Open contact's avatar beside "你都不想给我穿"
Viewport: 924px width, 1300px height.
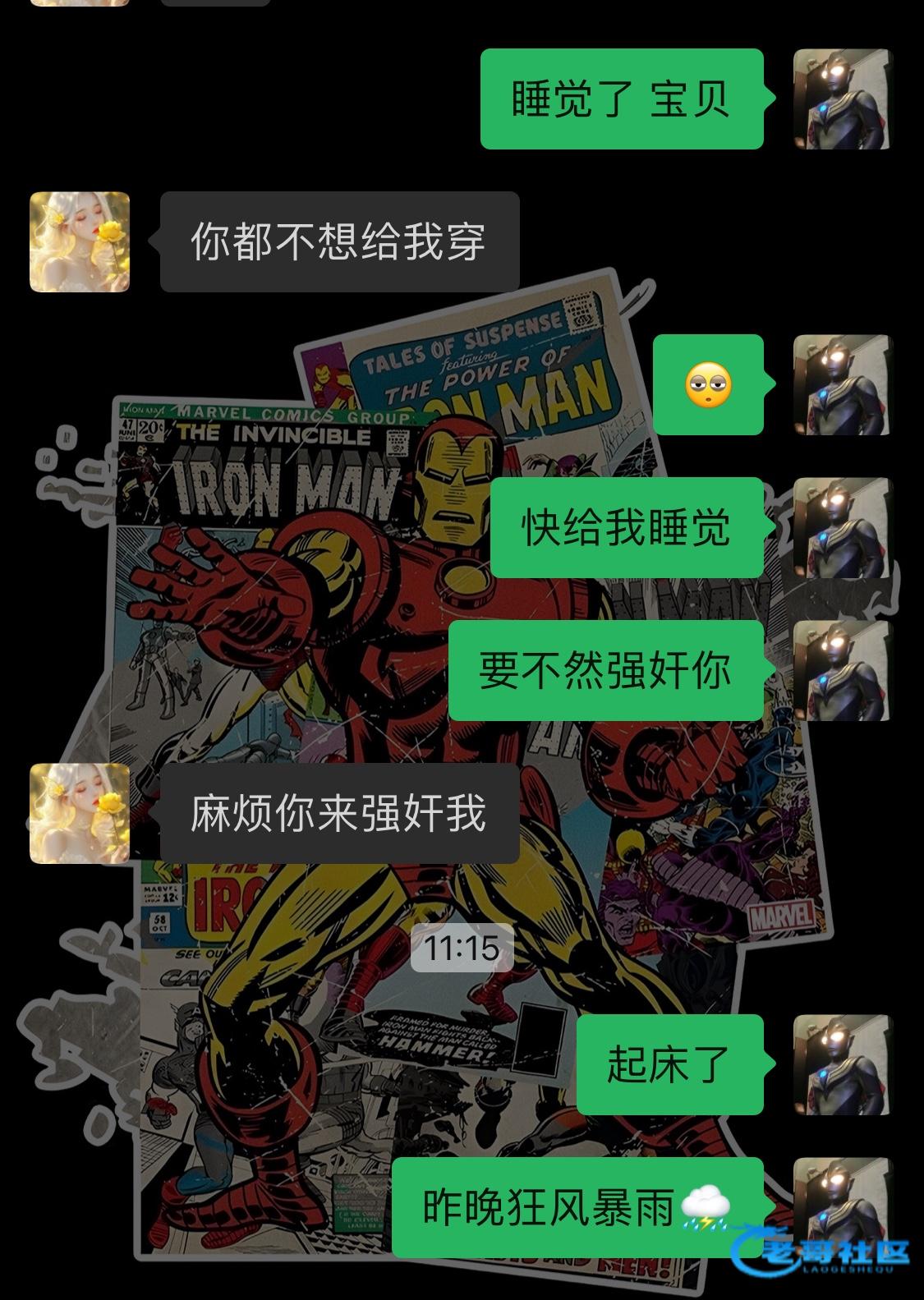(80, 242)
